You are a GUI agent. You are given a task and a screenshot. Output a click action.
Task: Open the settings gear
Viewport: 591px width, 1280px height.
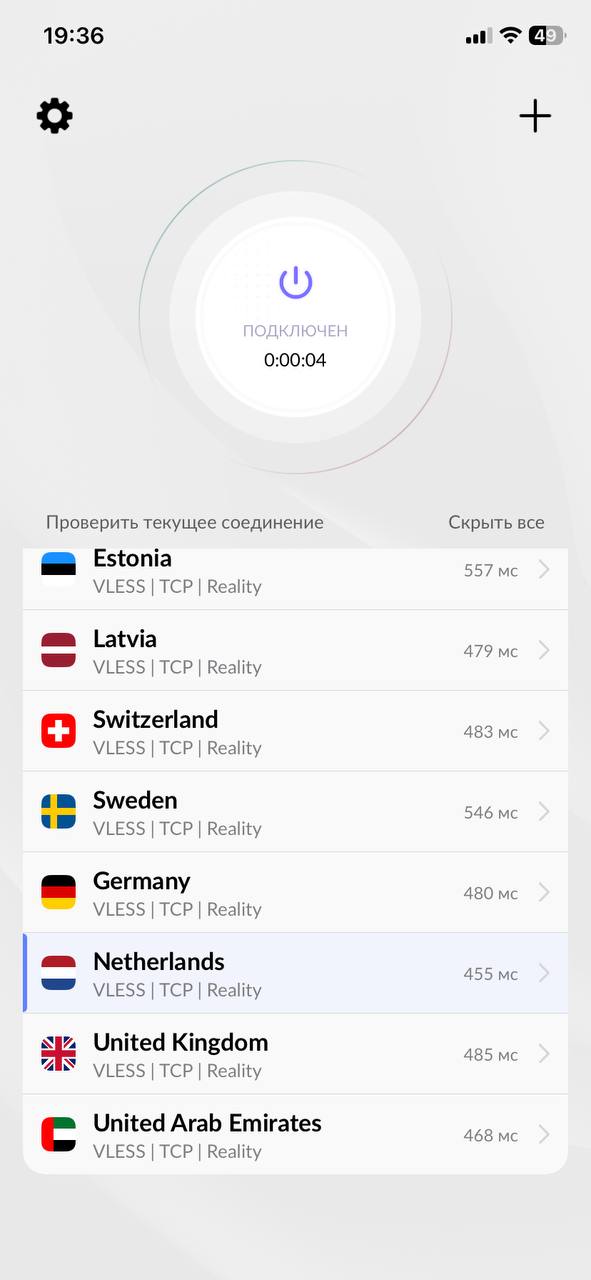pyautogui.click(x=55, y=116)
